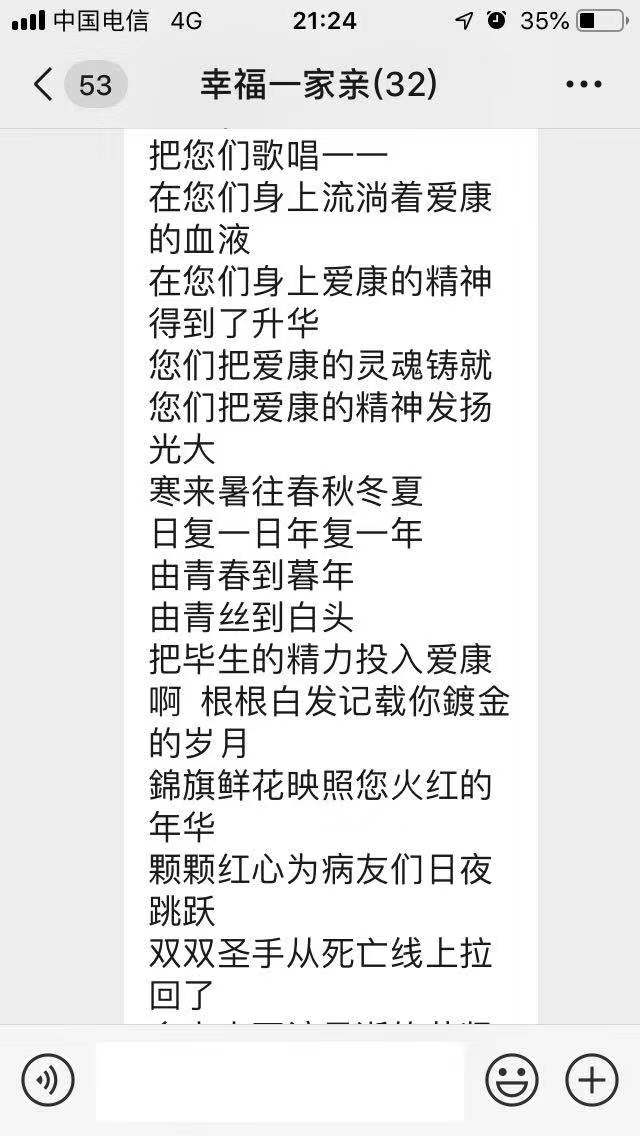640x1136 pixels.
Task: Tap the message text field
Action: (280, 1081)
